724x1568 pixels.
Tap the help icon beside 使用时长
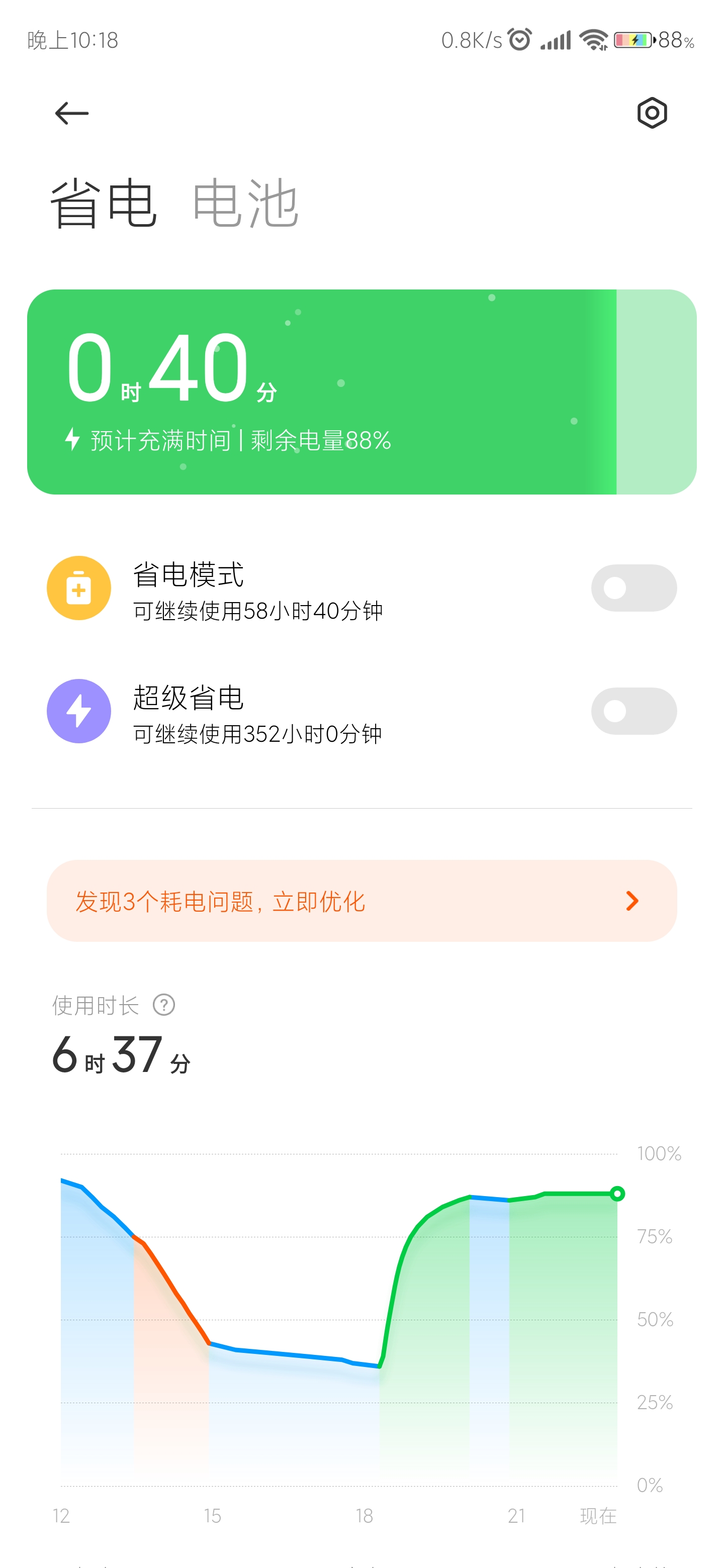[x=164, y=1005]
